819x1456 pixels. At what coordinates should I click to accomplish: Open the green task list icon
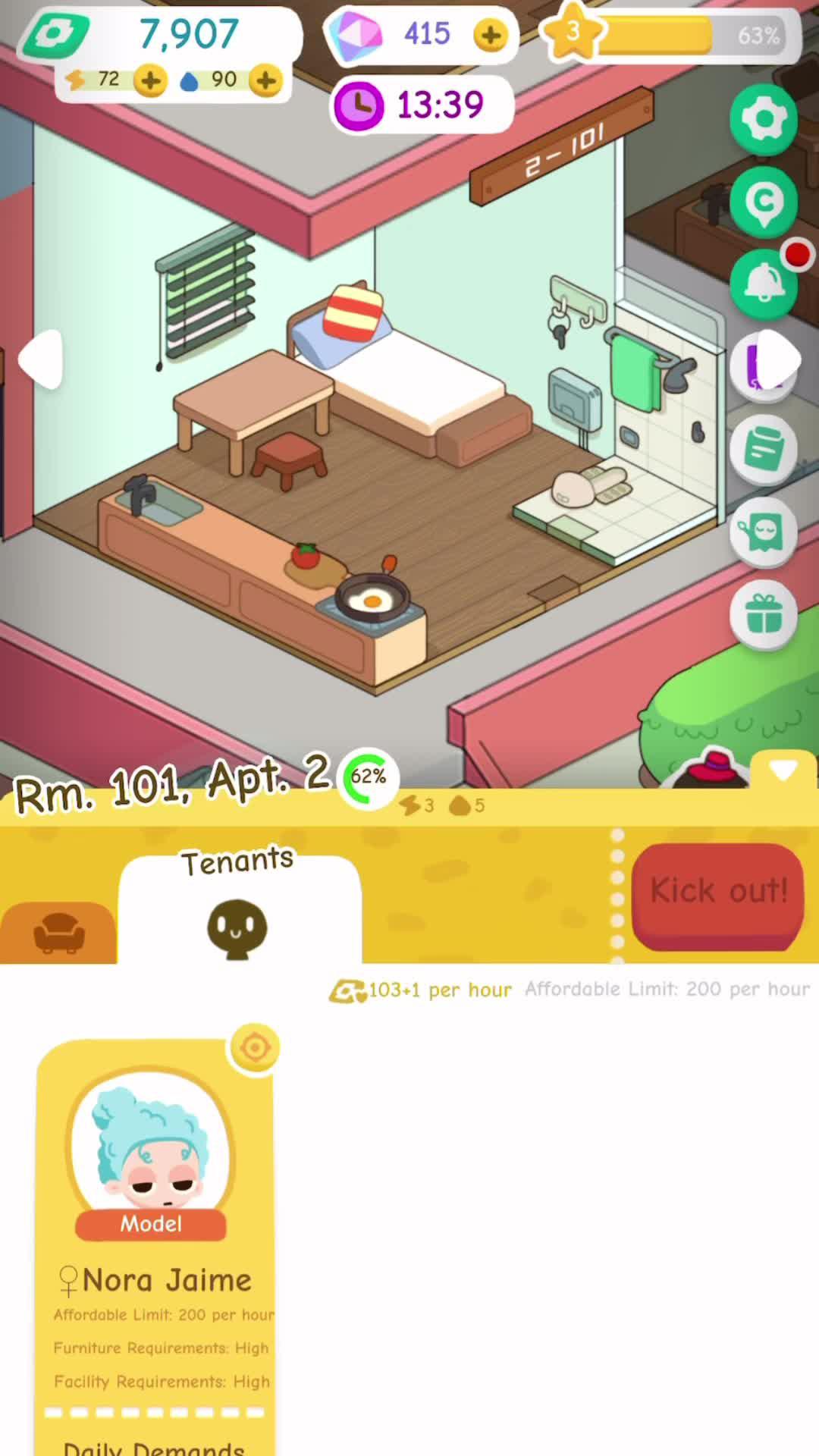(x=764, y=450)
